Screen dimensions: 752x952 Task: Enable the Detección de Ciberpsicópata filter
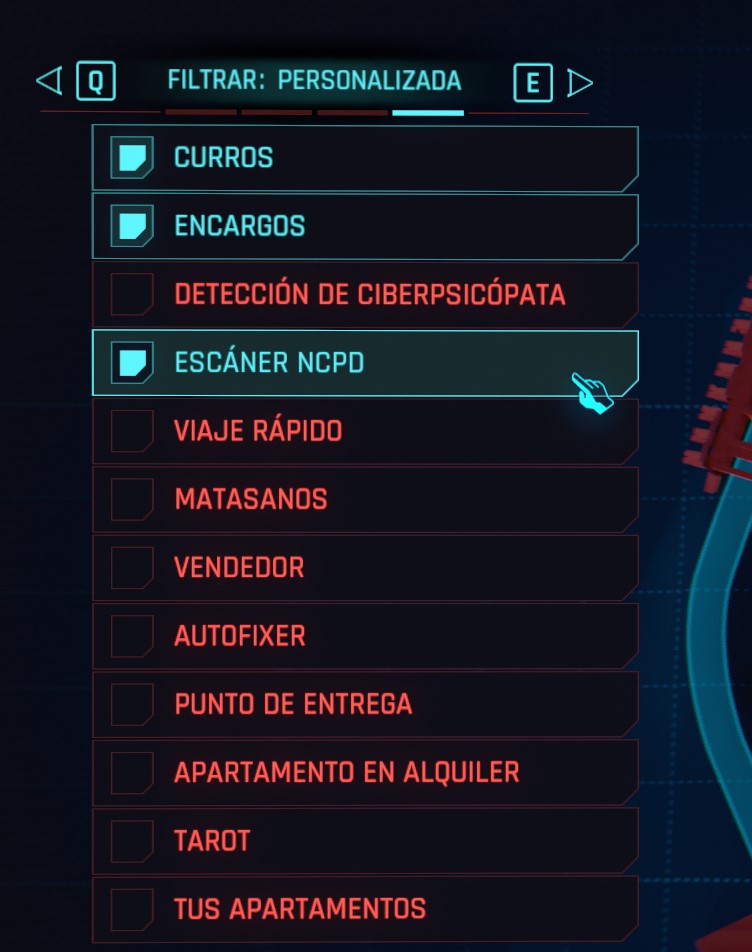132,294
